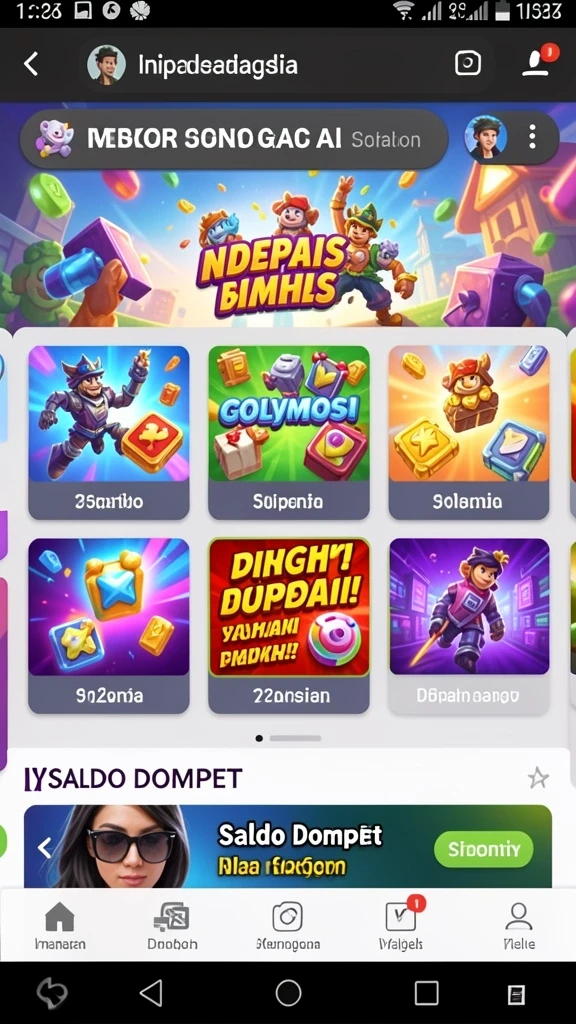Screen dimensions: 576x1024
Task: Tap the system home circle button
Action: pyautogui.click(x=288, y=993)
